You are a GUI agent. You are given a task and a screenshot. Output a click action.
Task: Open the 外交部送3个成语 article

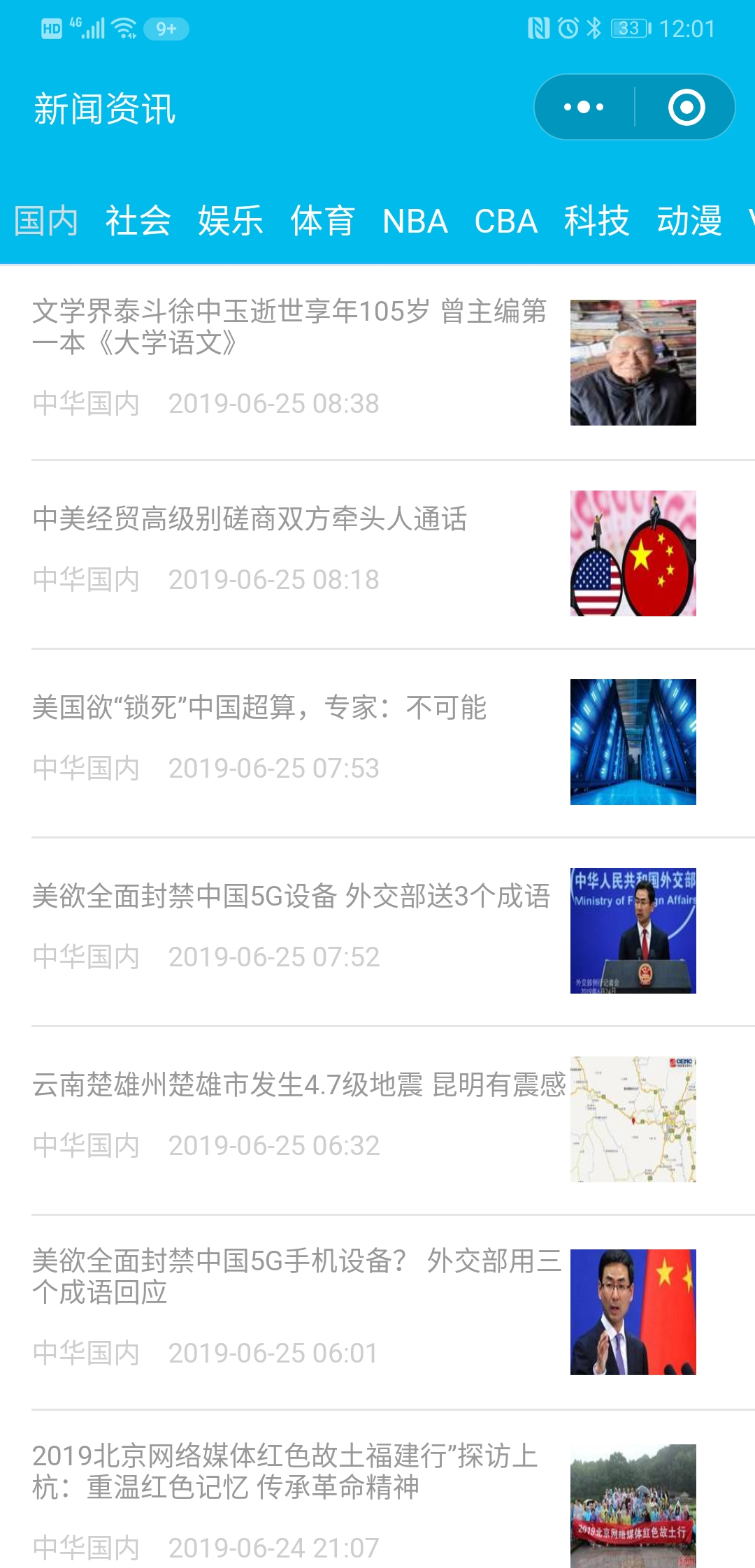[291, 896]
